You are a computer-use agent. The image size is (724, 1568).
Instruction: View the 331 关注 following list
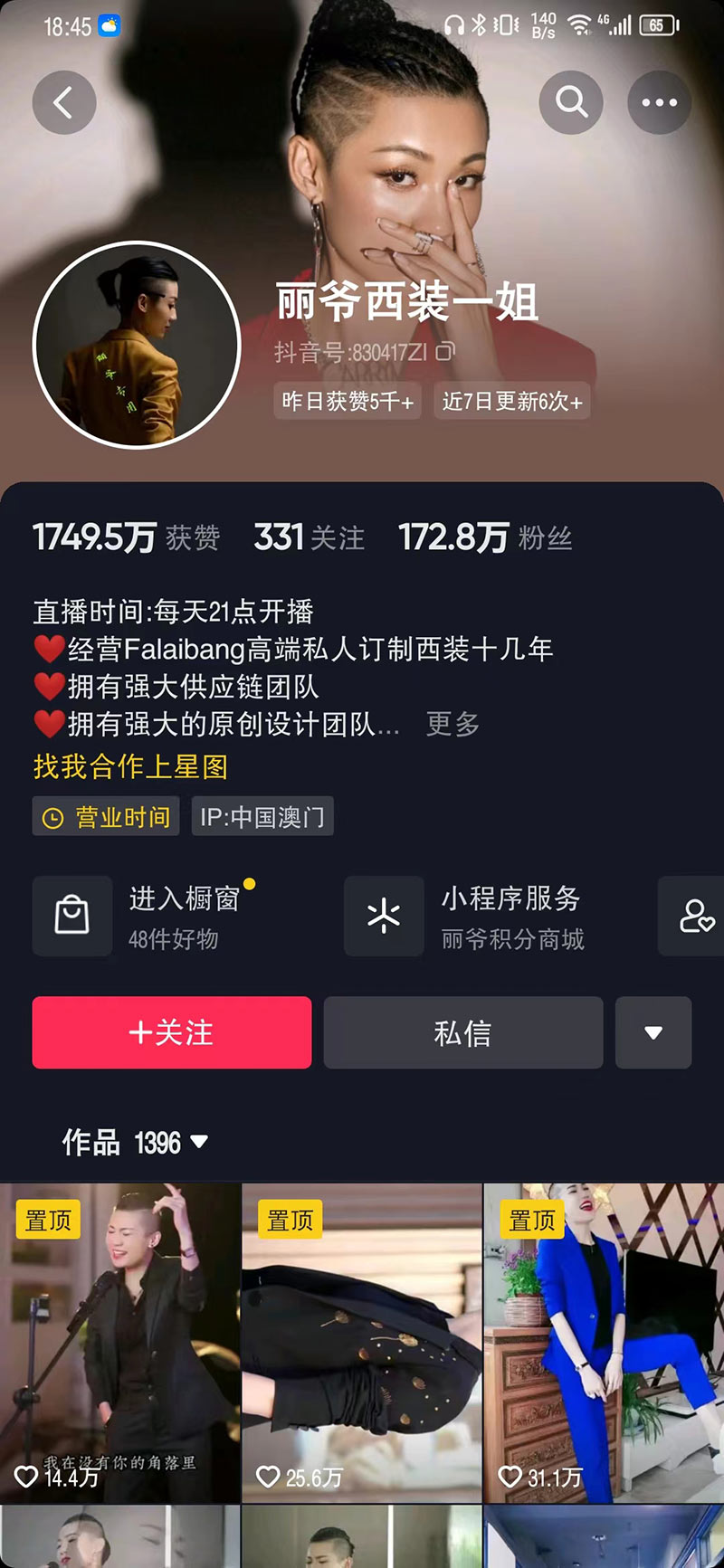309,538
